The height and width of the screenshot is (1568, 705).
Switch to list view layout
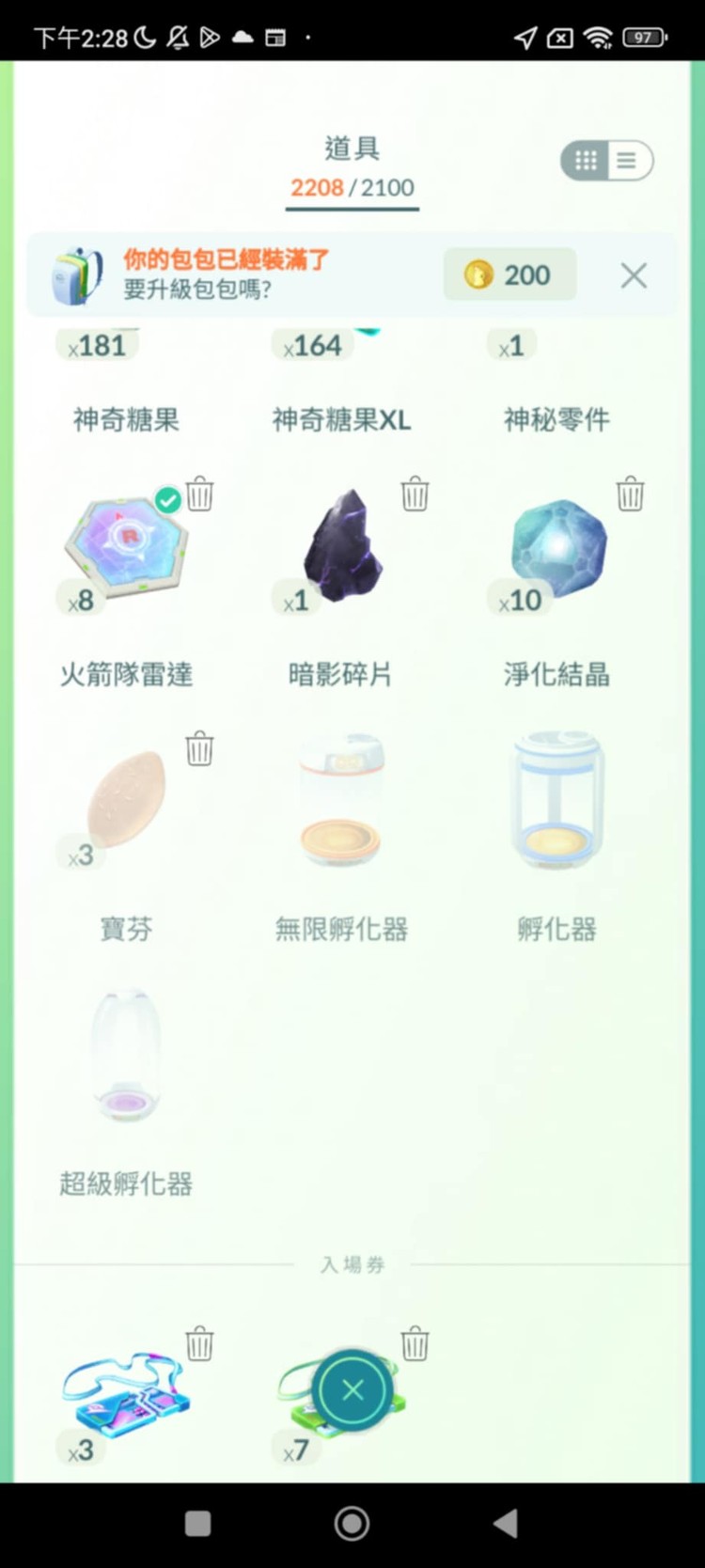(628, 160)
